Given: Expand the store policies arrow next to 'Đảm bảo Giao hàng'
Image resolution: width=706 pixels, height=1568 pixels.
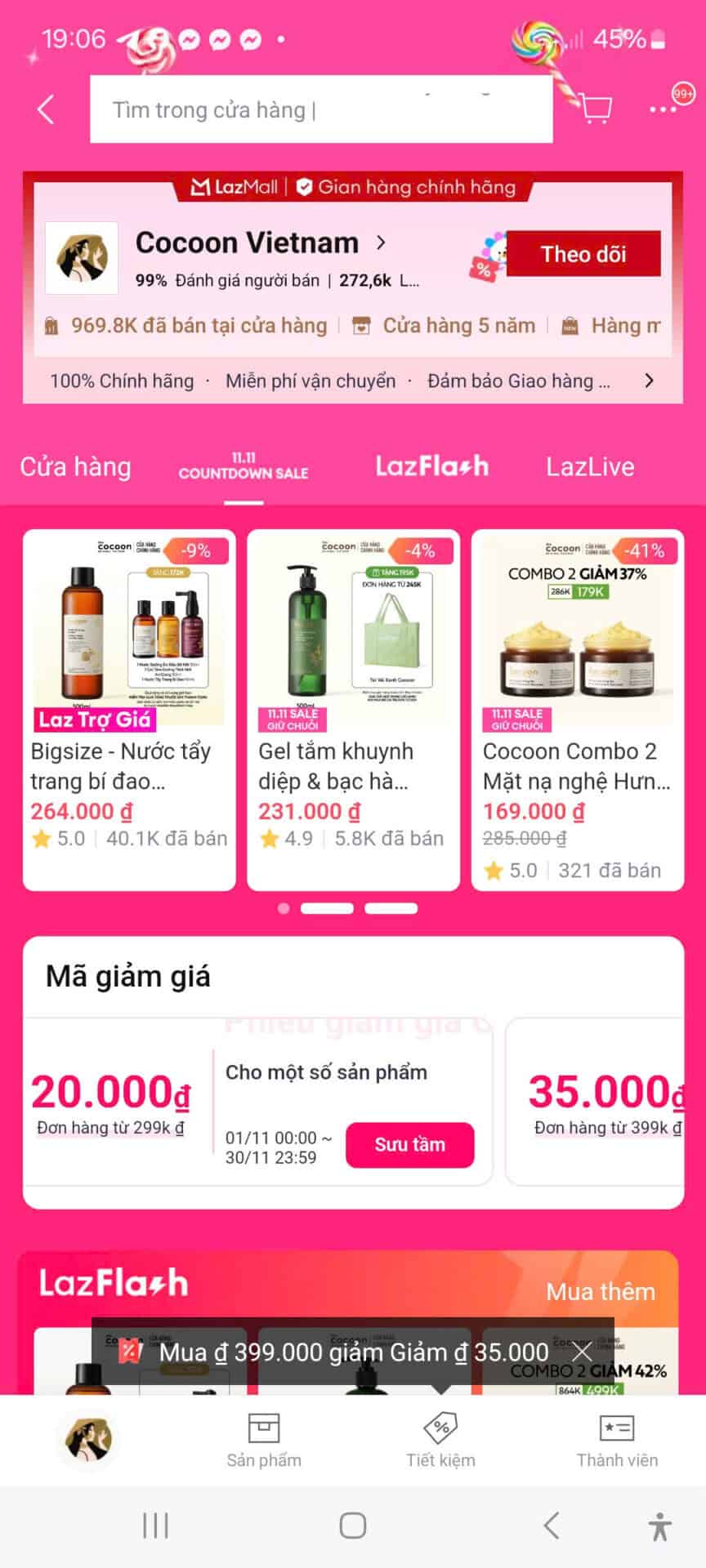Looking at the screenshot, I should click(x=649, y=381).
